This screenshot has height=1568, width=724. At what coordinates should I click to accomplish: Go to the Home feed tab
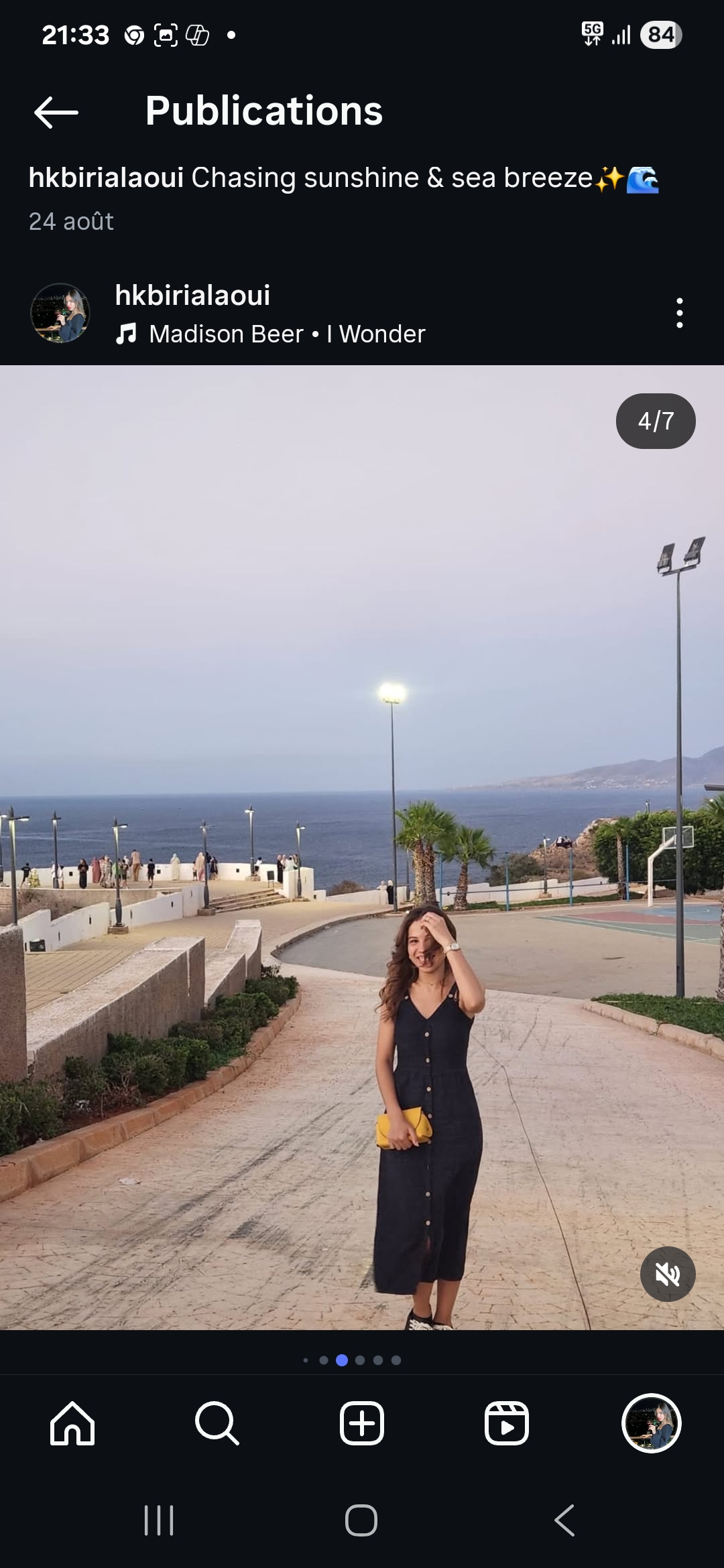tap(72, 1423)
